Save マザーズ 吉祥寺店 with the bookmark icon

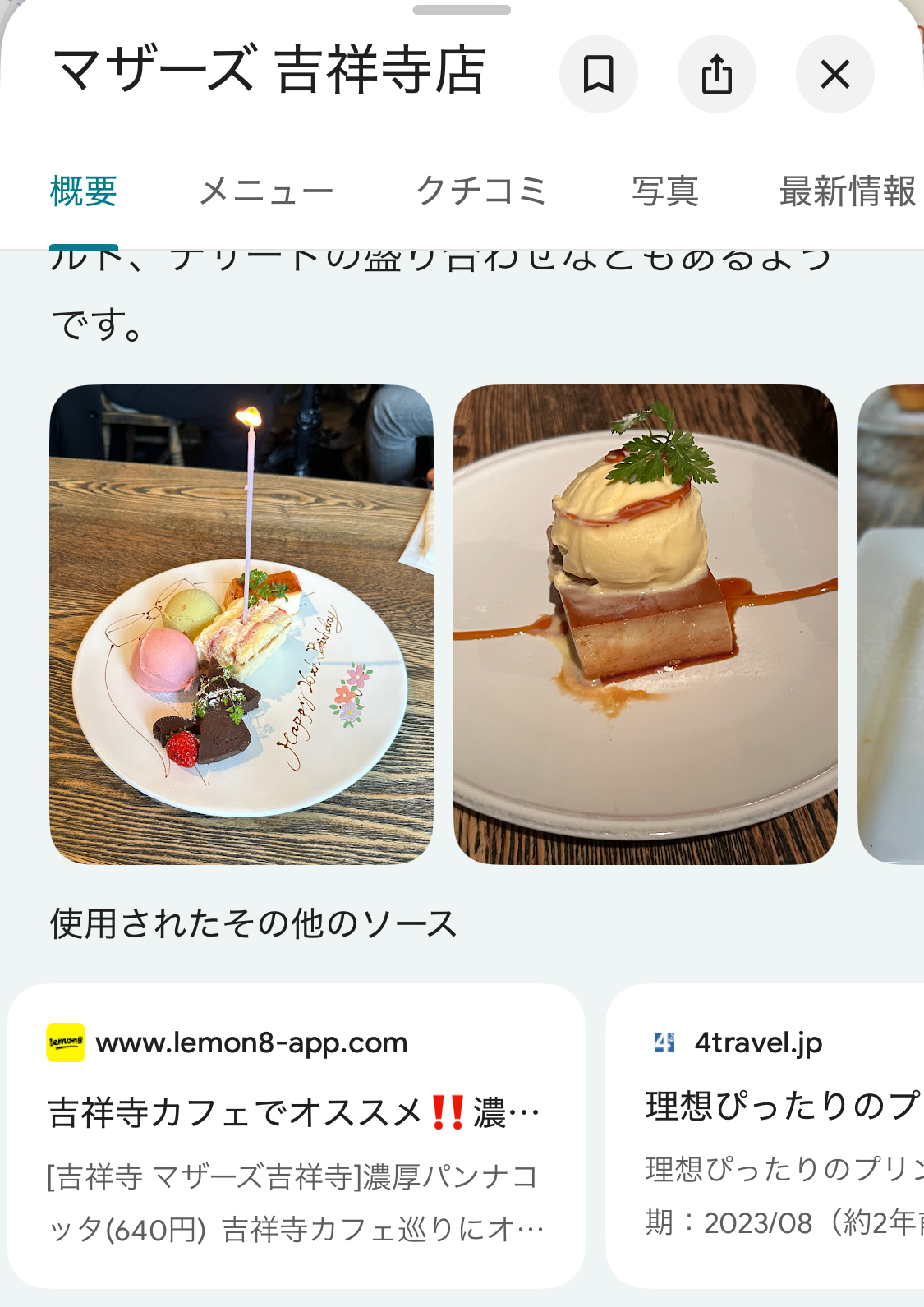point(598,75)
